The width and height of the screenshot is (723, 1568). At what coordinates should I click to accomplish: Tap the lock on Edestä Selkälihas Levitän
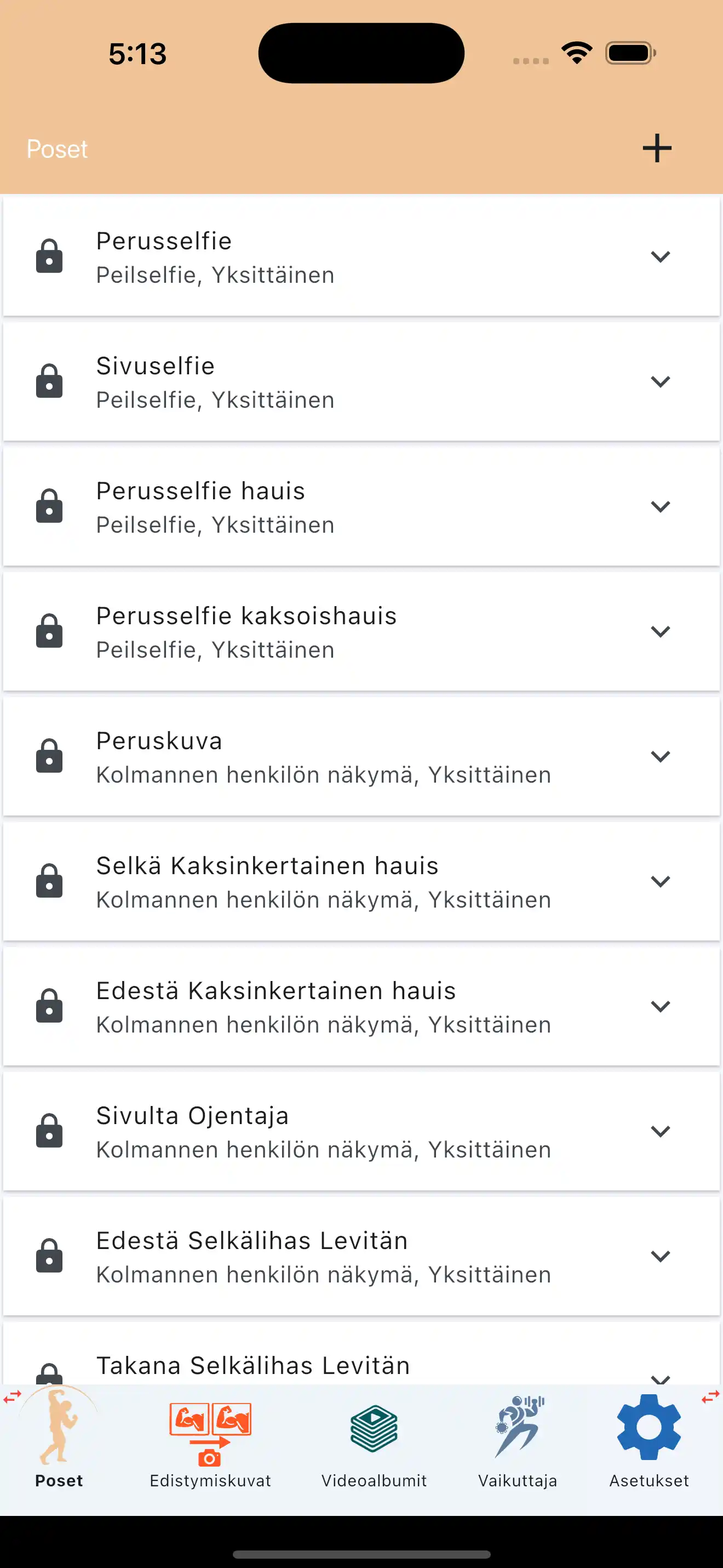click(x=49, y=1256)
